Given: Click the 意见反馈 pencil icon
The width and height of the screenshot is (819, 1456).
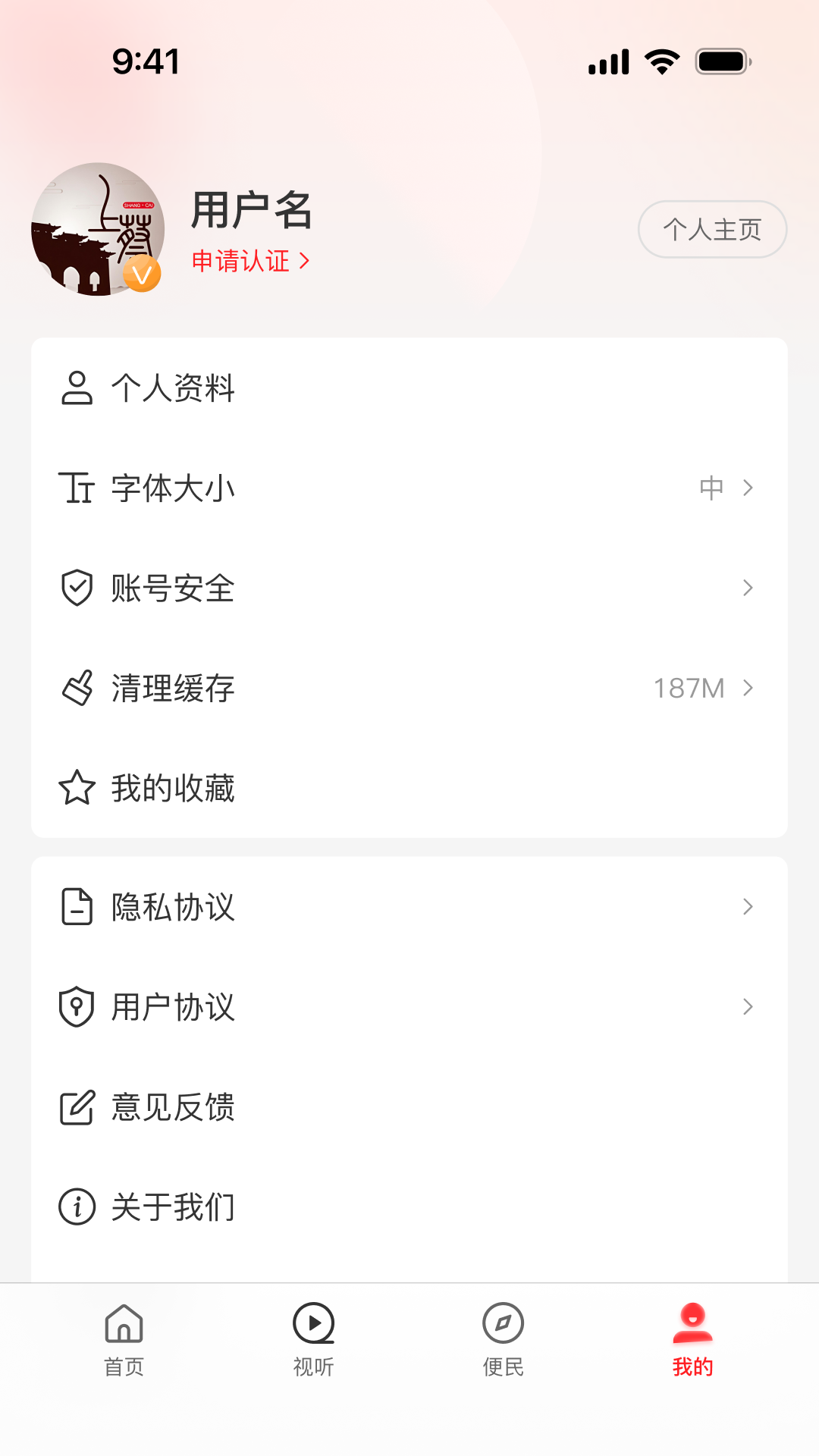Looking at the screenshot, I should pyautogui.click(x=76, y=1107).
